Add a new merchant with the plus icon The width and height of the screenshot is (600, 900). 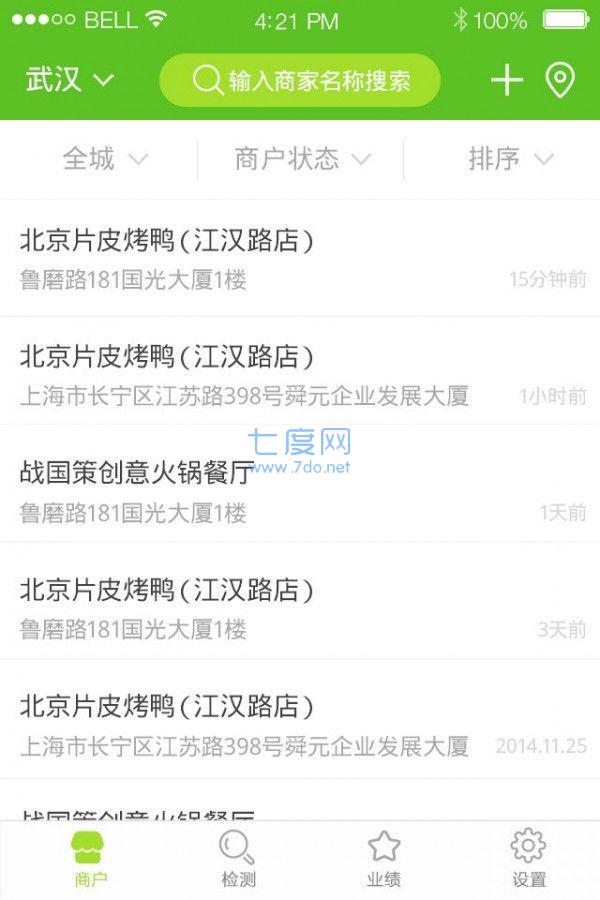[507, 80]
